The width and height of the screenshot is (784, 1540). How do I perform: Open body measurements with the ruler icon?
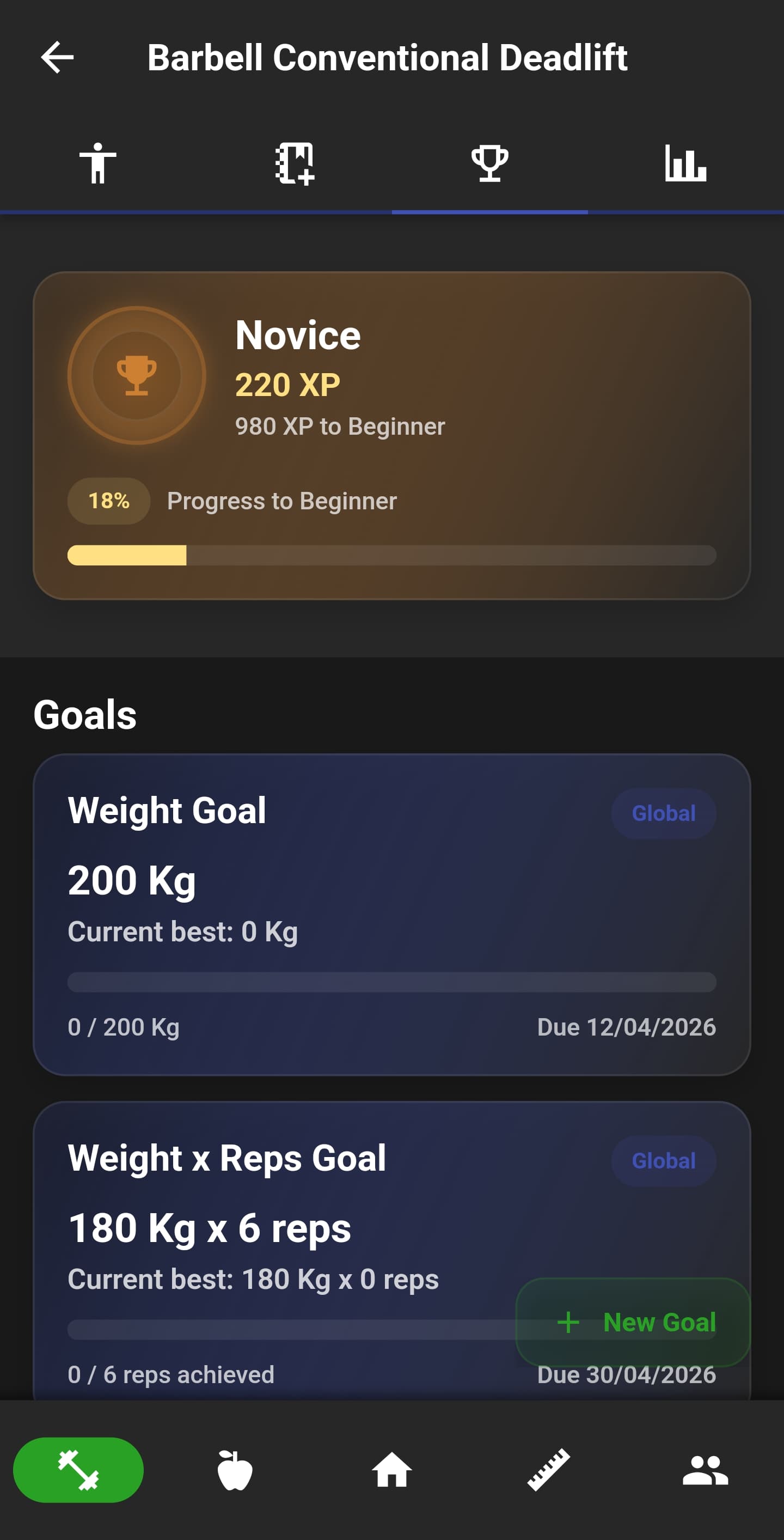tap(549, 1470)
